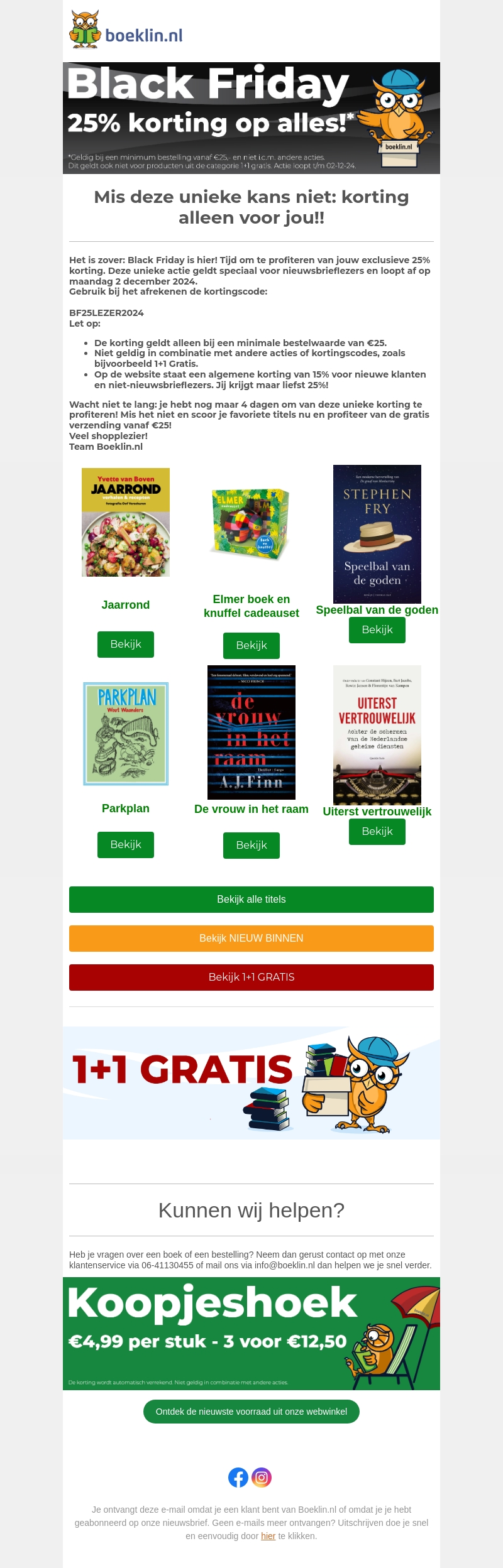Open the Jaarrond book cover
Screen dimensions: 503x1568
[x=126, y=522]
